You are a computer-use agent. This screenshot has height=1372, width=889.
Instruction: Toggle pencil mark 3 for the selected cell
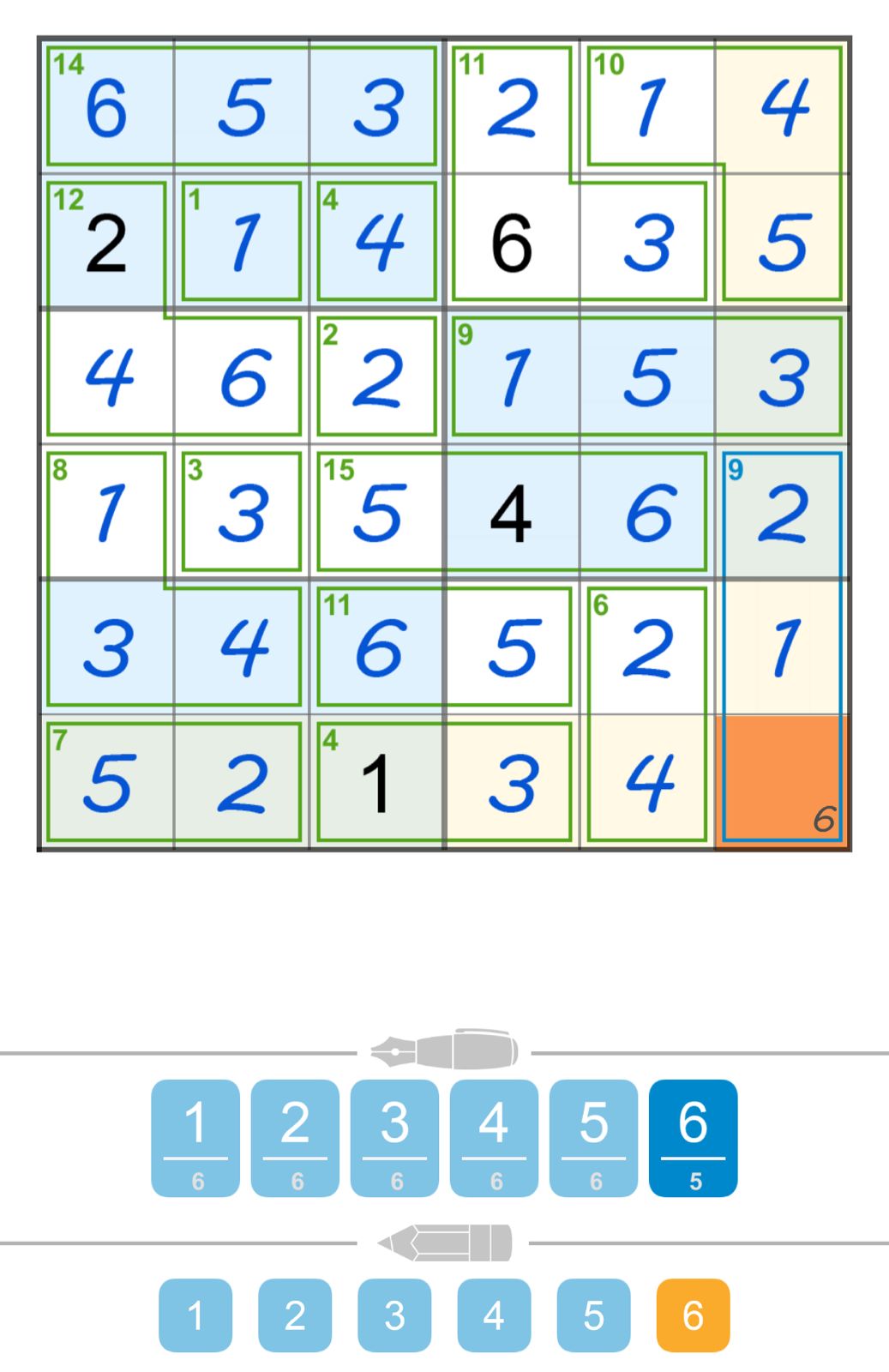pyautogui.click(x=393, y=1314)
